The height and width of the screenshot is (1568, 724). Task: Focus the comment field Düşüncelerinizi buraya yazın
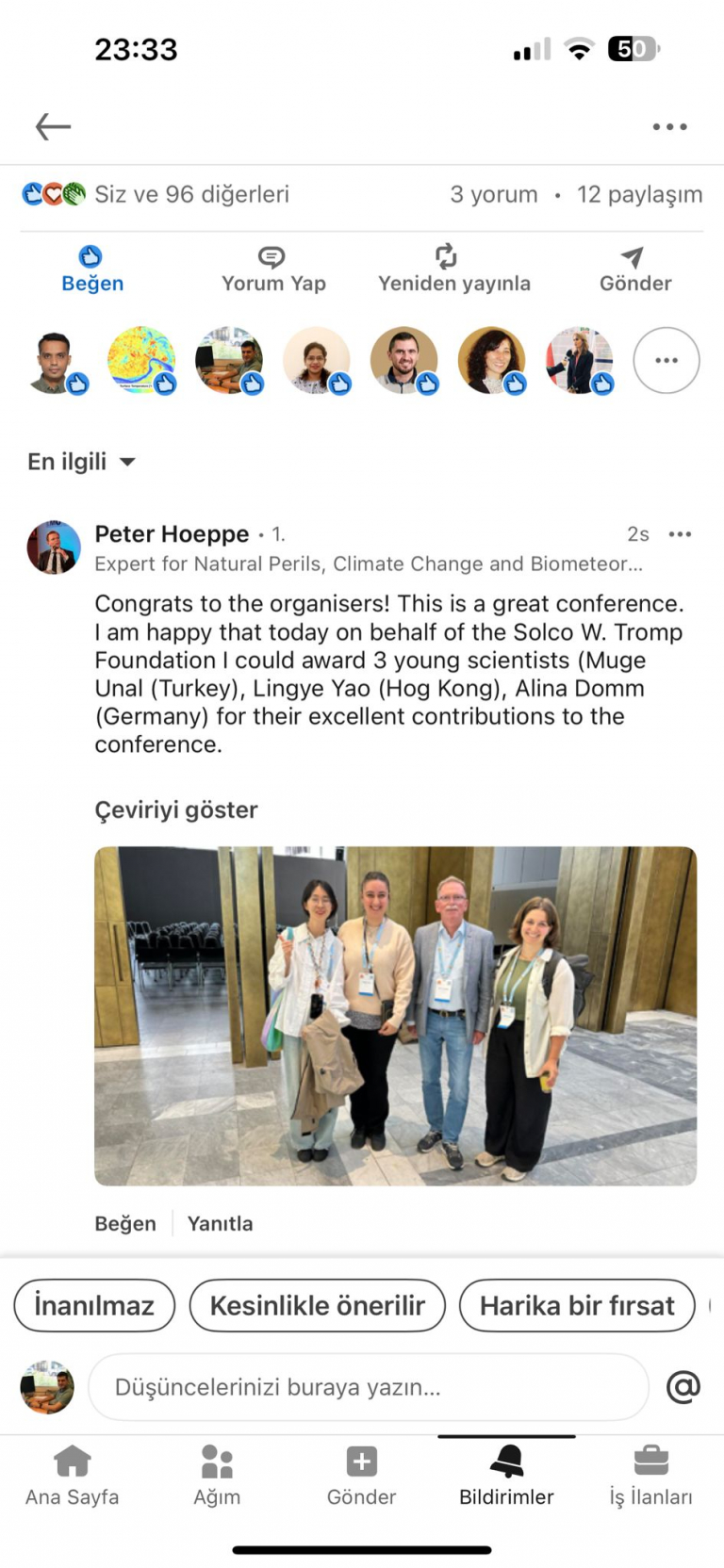[x=369, y=1387]
